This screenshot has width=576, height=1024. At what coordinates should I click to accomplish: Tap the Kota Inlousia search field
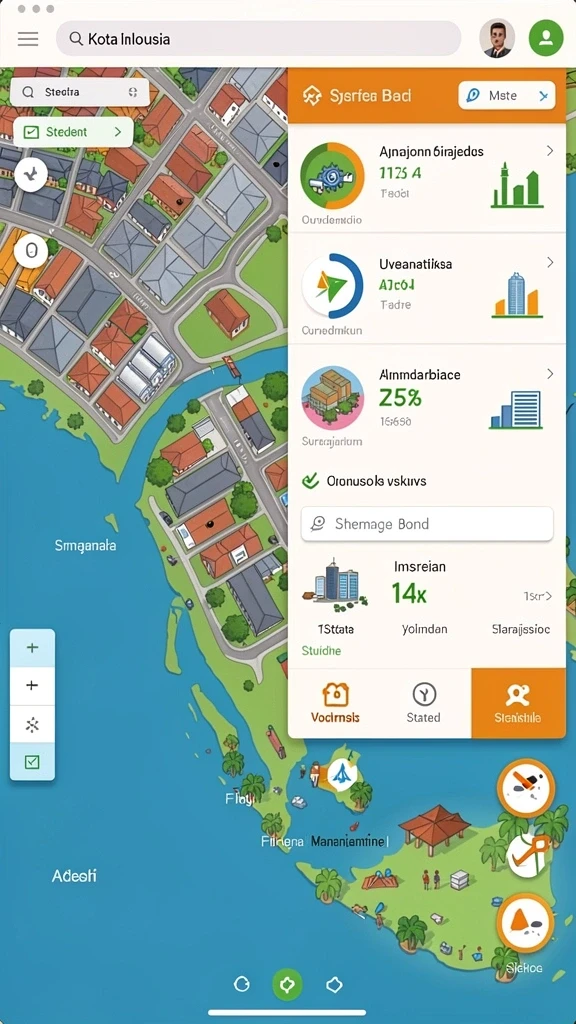(x=259, y=39)
